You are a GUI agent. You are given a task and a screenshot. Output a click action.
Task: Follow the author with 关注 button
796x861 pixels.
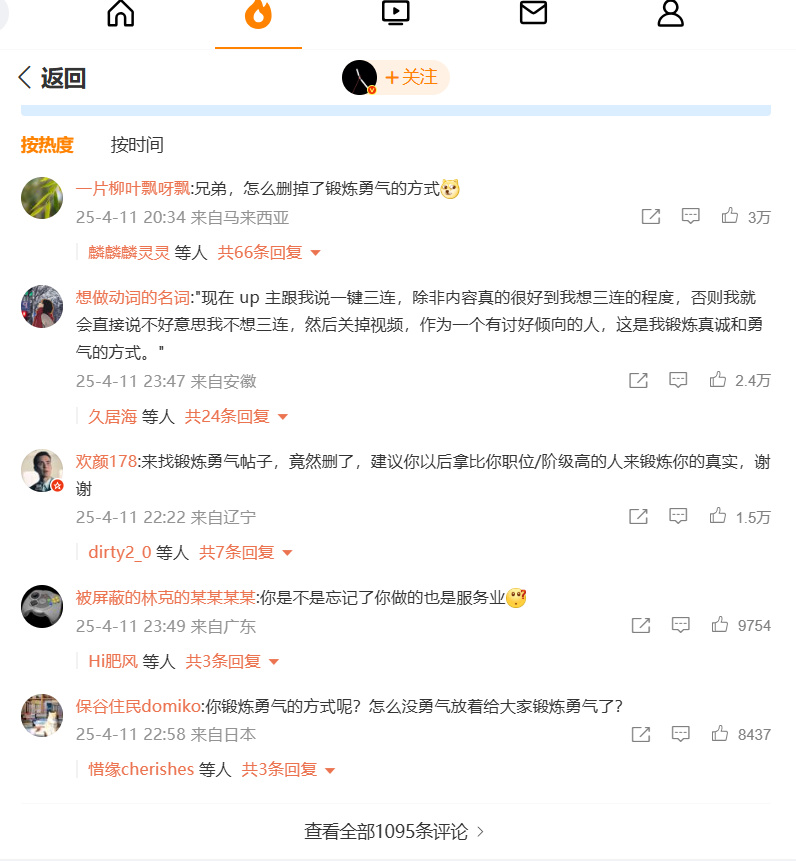pos(411,77)
